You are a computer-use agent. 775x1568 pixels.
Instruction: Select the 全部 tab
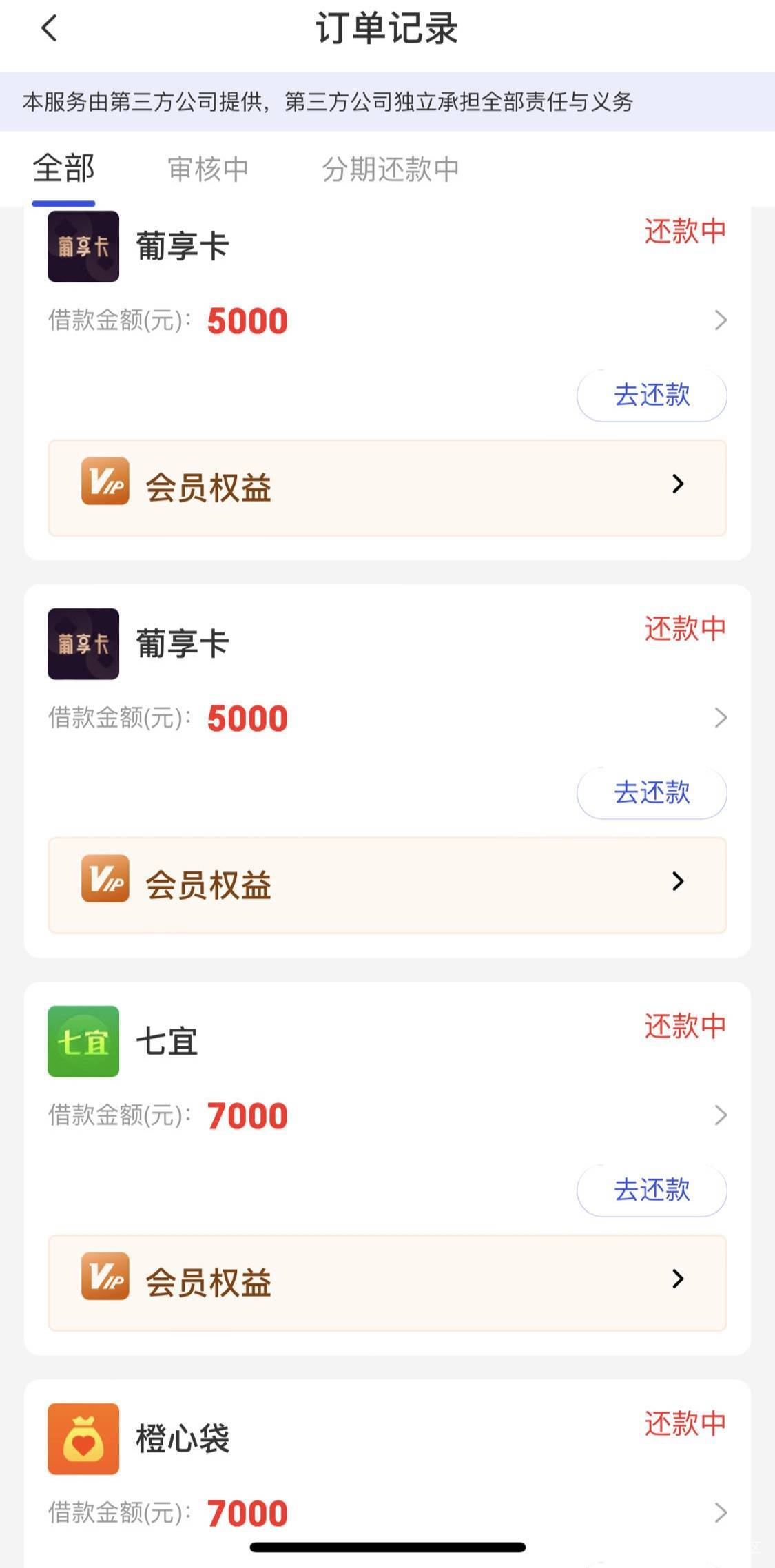[63, 169]
